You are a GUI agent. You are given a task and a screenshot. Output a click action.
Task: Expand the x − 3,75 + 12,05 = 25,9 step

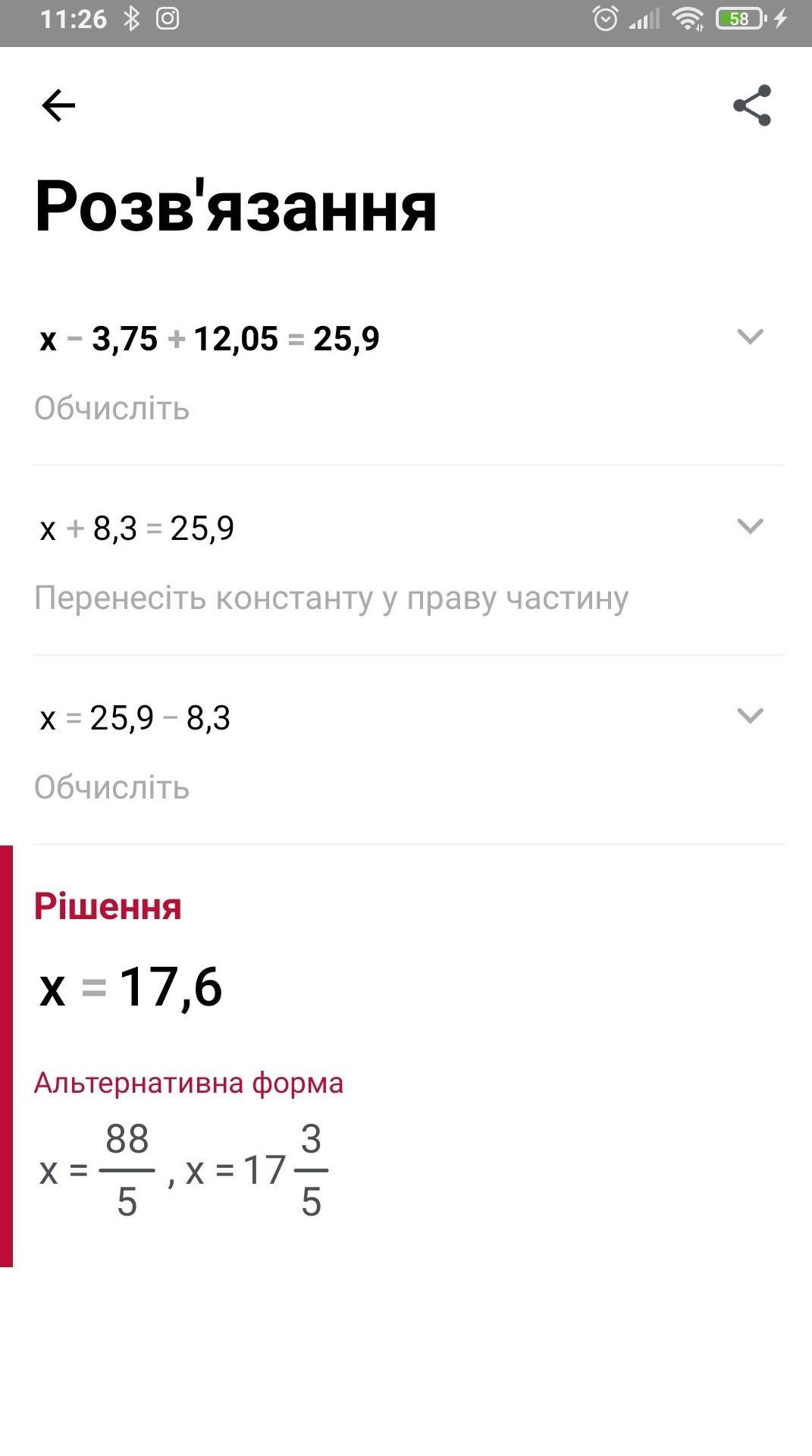pyautogui.click(x=750, y=337)
